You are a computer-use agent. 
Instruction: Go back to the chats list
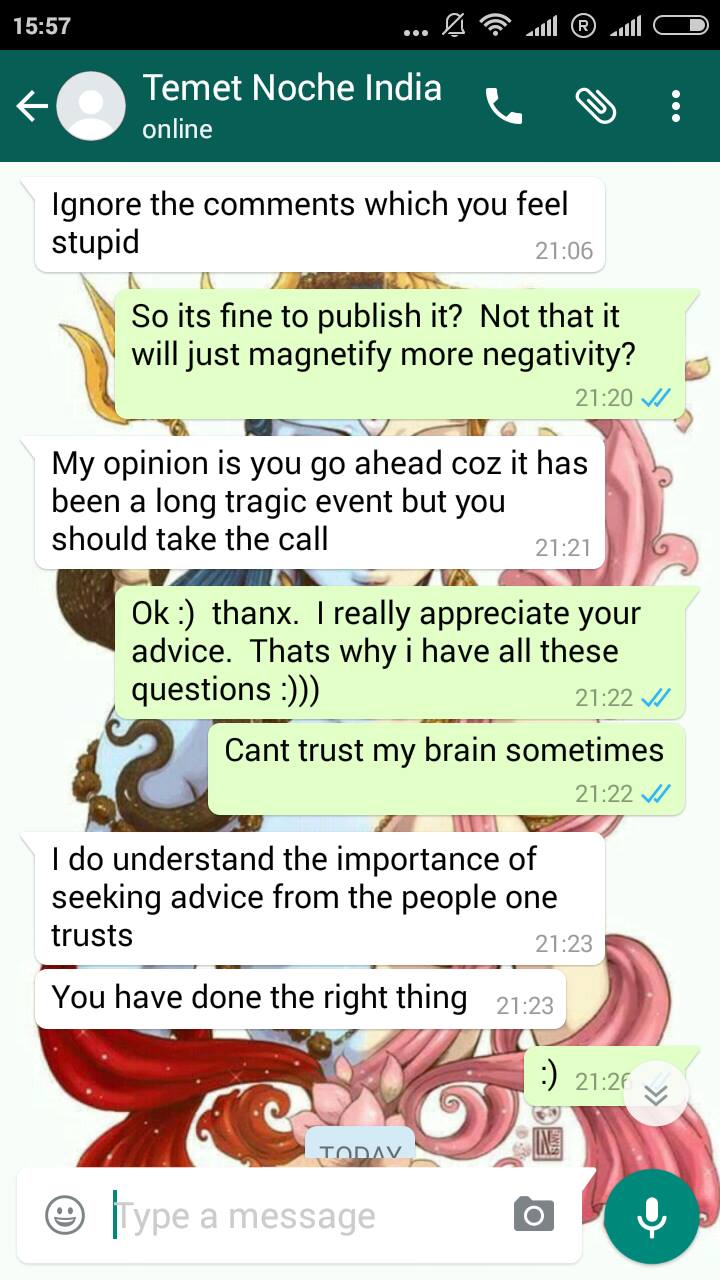pyautogui.click(x=32, y=106)
